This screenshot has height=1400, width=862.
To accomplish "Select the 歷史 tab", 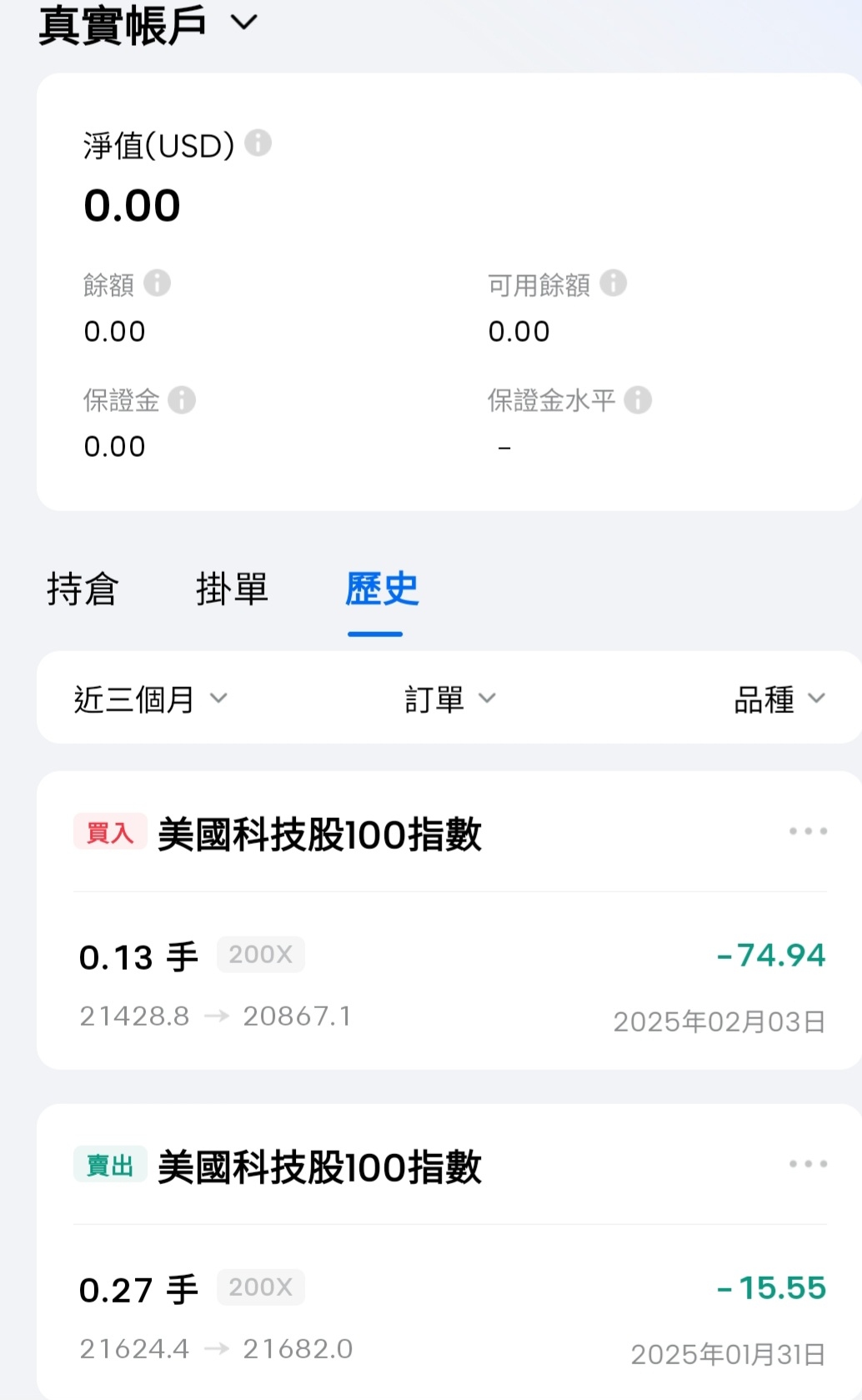I will coord(382,590).
